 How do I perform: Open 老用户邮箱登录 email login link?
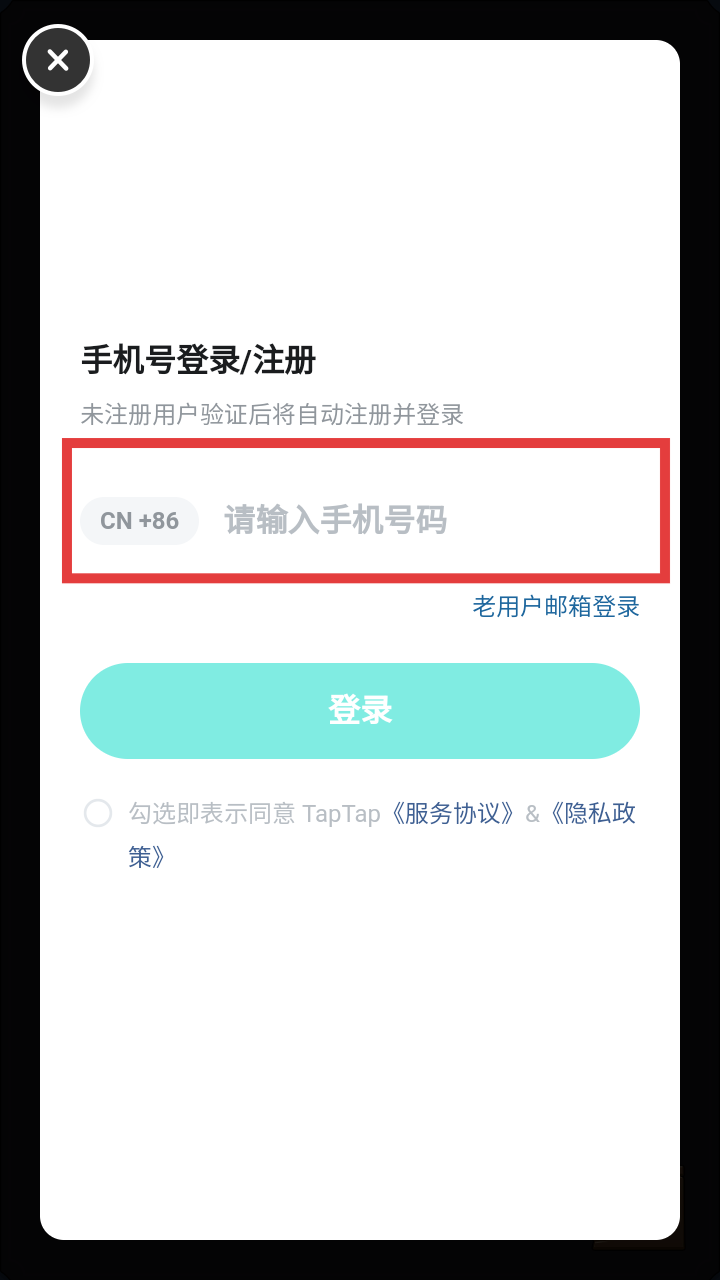pyautogui.click(x=555, y=606)
